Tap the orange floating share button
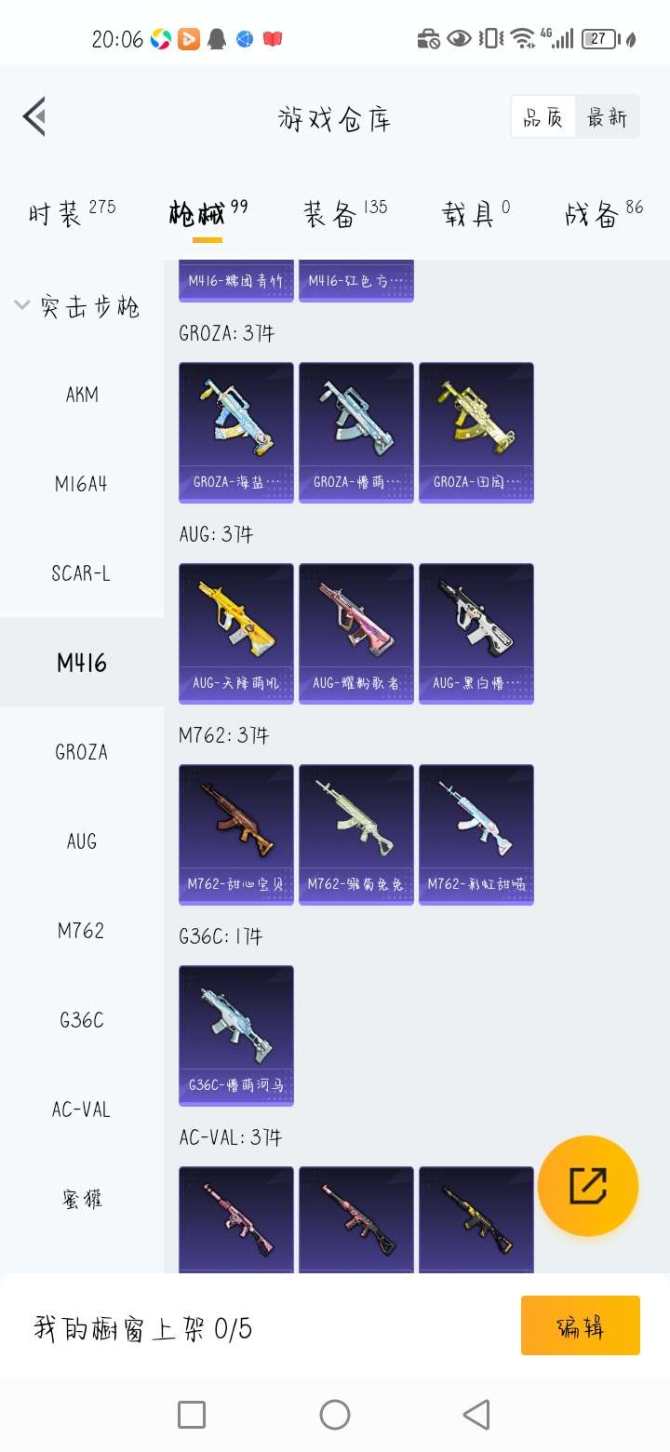The image size is (670, 1452). tap(588, 1185)
